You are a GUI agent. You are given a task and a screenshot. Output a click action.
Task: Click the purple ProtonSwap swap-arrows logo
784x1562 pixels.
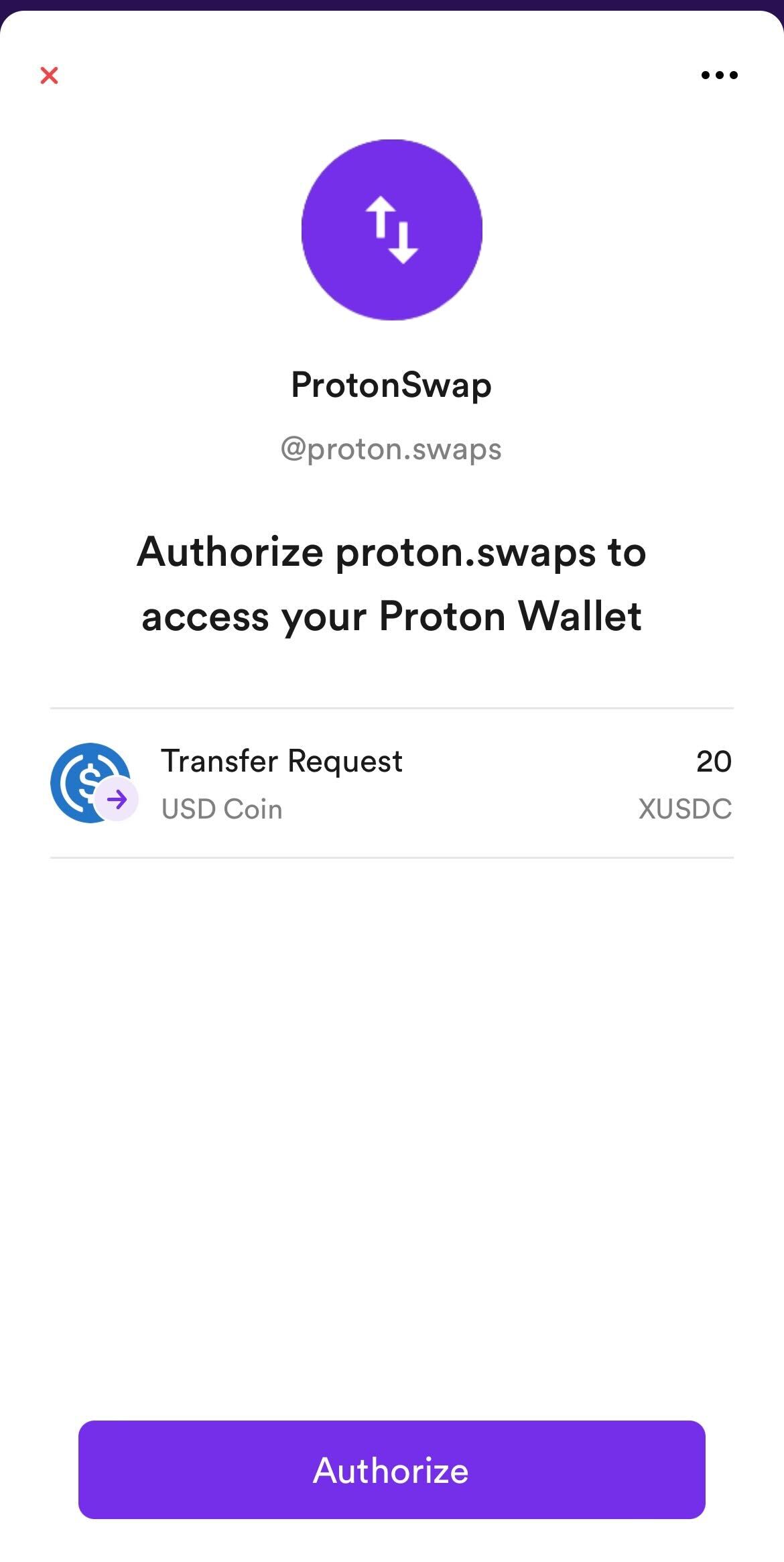coord(392,228)
